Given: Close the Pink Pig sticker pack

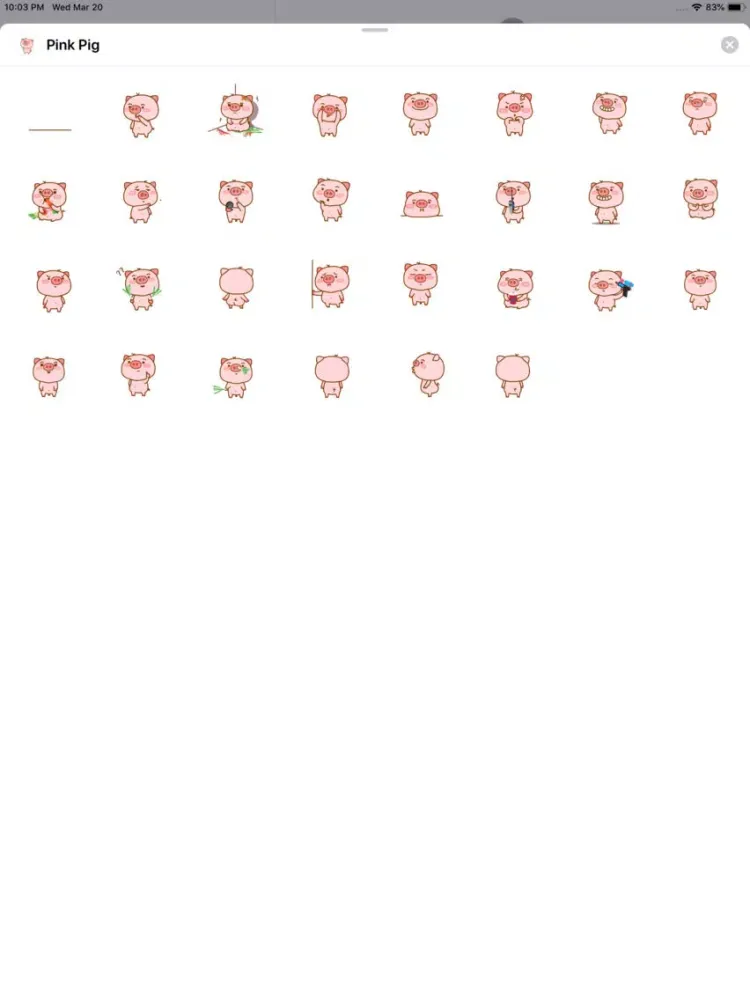Looking at the screenshot, I should click(730, 45).
